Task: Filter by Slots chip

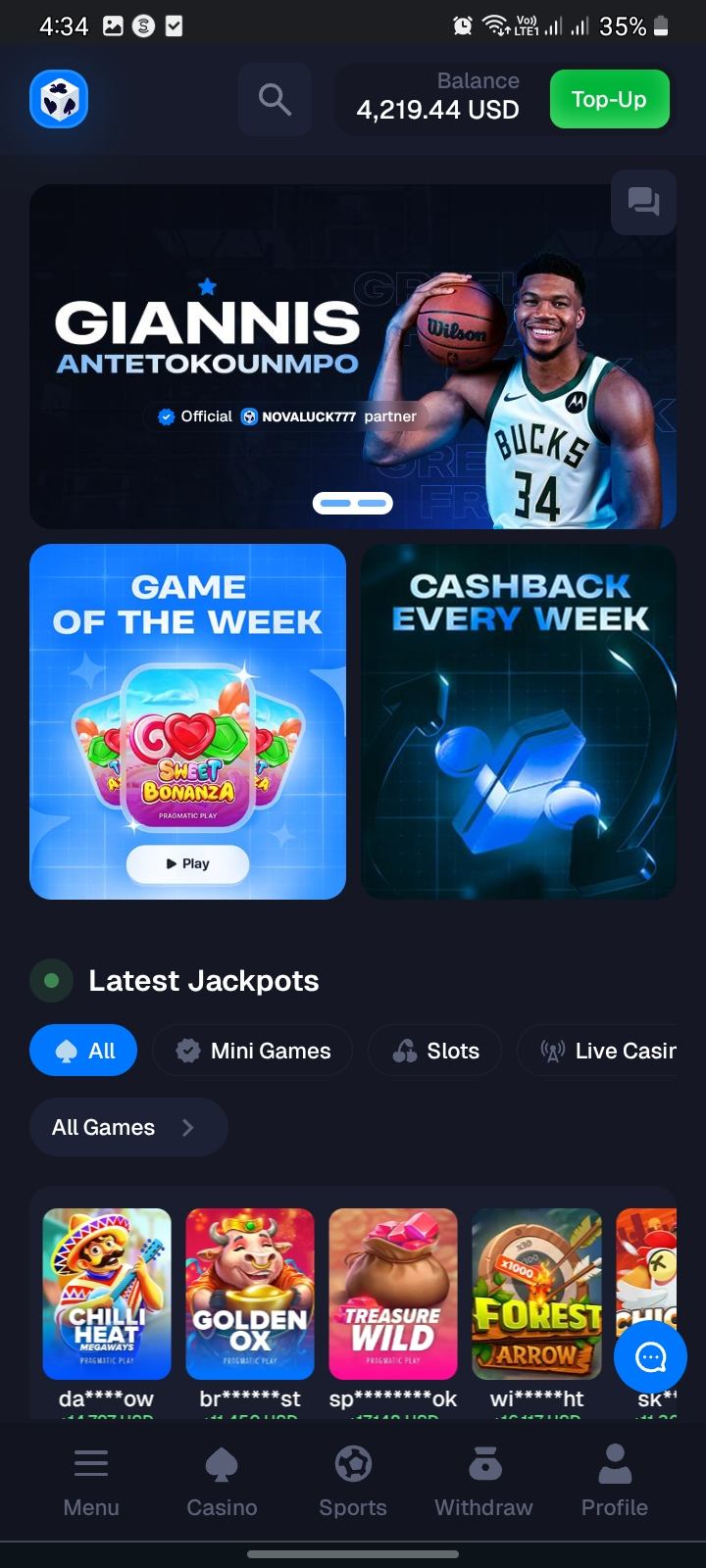Action: (434, 1051)
